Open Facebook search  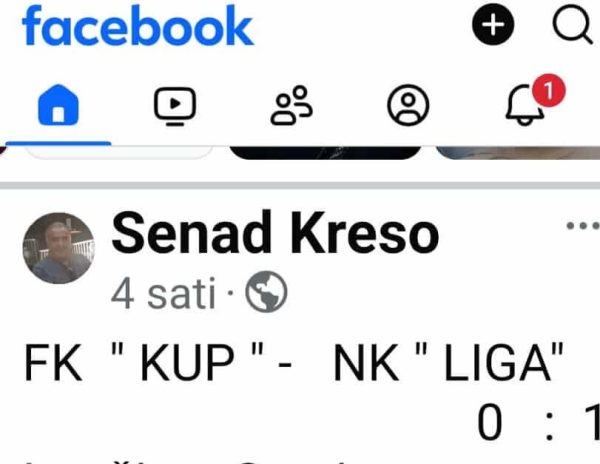click(573, 27)
